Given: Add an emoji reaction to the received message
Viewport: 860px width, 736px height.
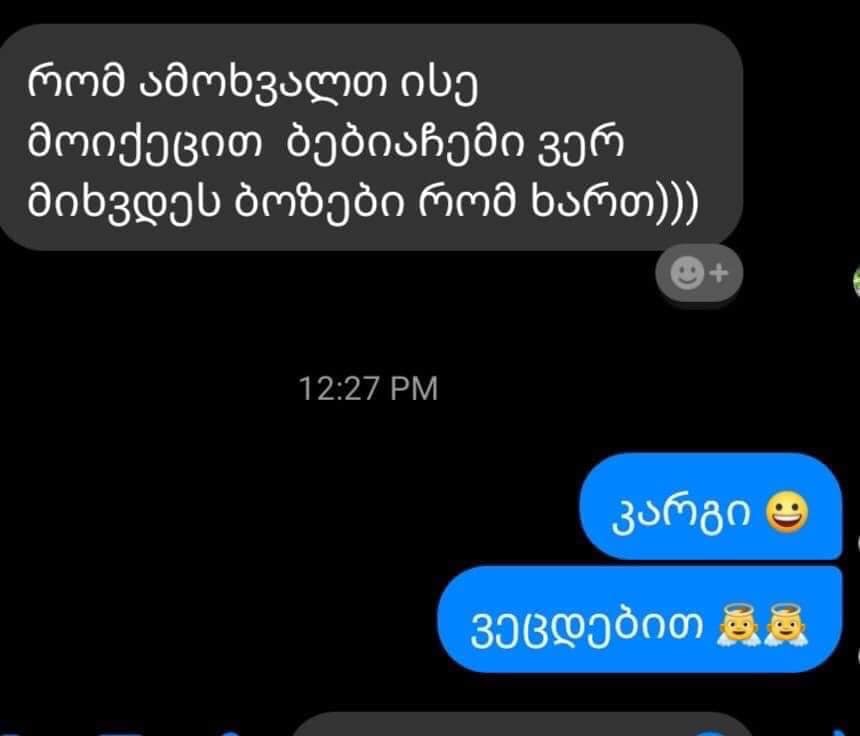Looking at the screenshot, I should click(x=699, y=272).
